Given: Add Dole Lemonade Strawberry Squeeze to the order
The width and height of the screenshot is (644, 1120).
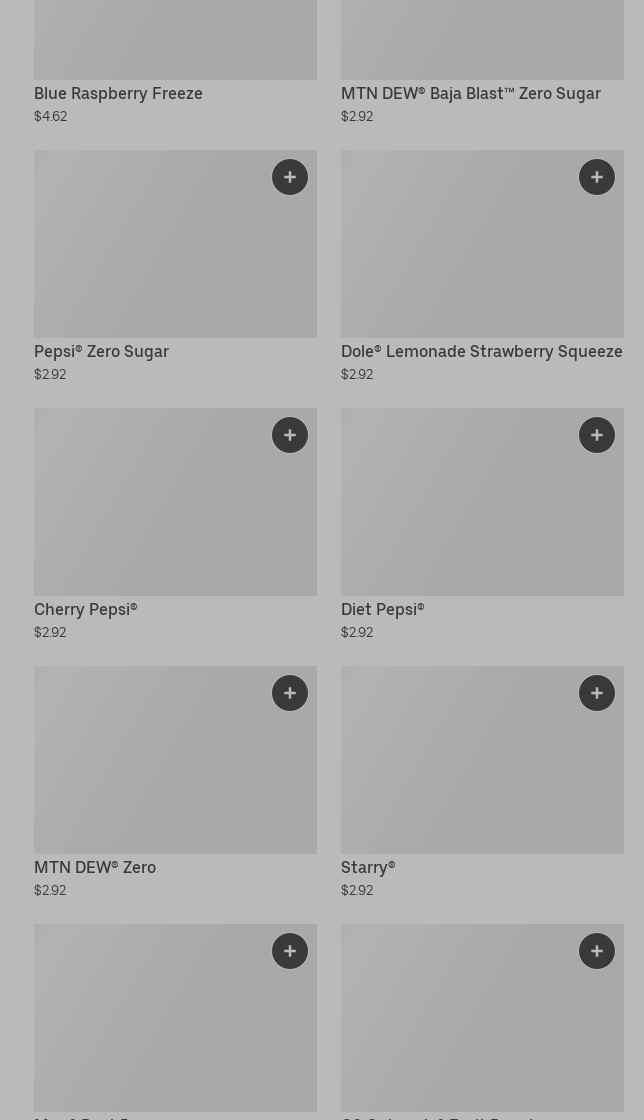Looking at the screenshot, I should pyautogui.click(x=597, y=177).
